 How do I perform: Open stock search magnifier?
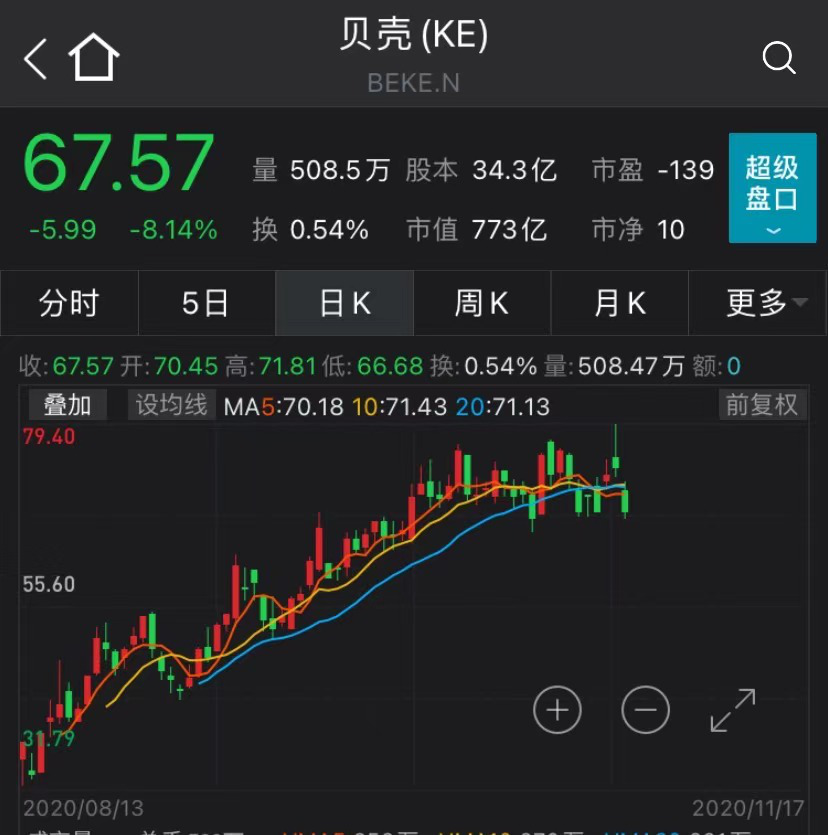click(x=778, y=58)
